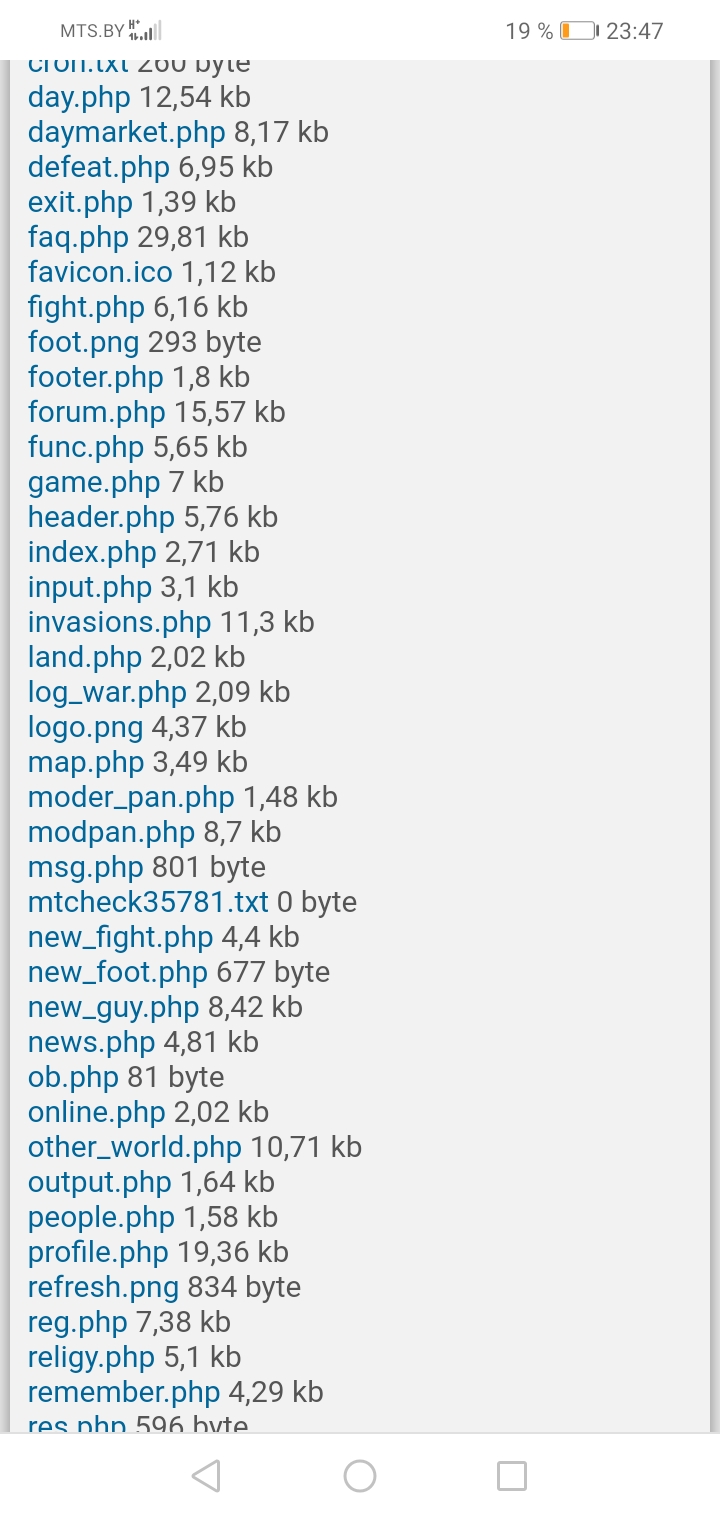720x1520 pixels.
Task: Open mtcheck35781.txt file link
Action: (x=148, y=903)
